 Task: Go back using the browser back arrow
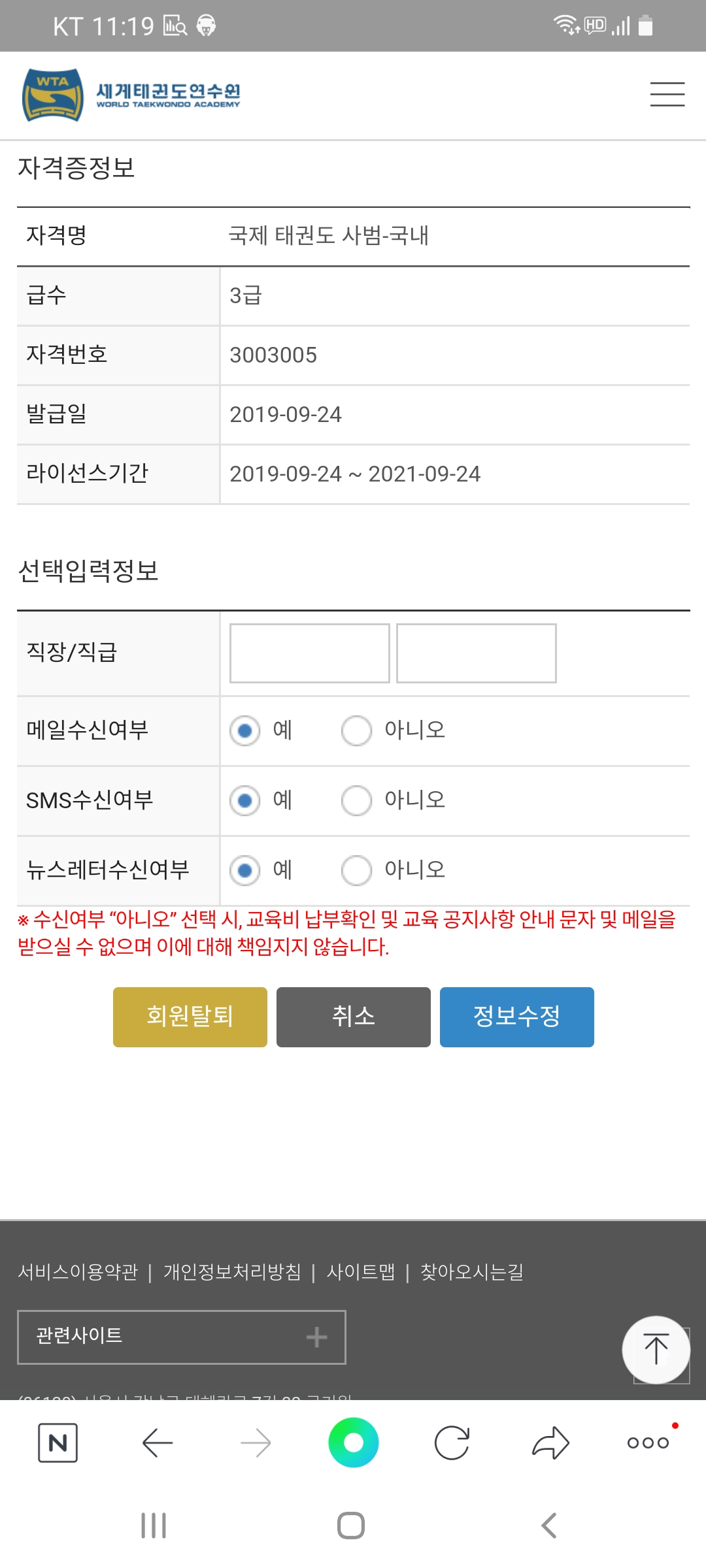(x=158, y=1443)
